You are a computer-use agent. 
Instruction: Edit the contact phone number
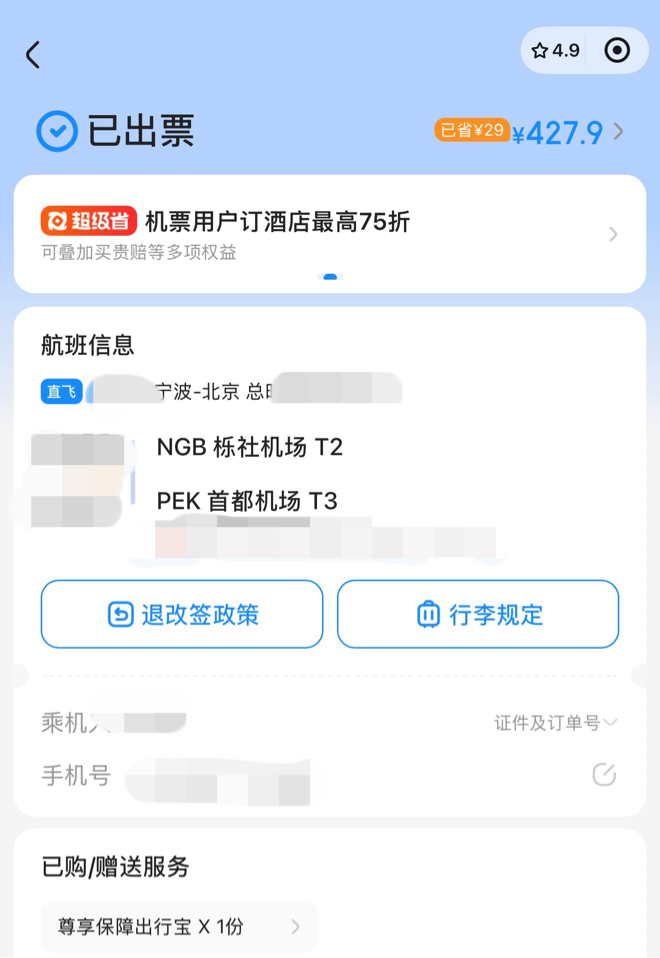coord(603,775)
